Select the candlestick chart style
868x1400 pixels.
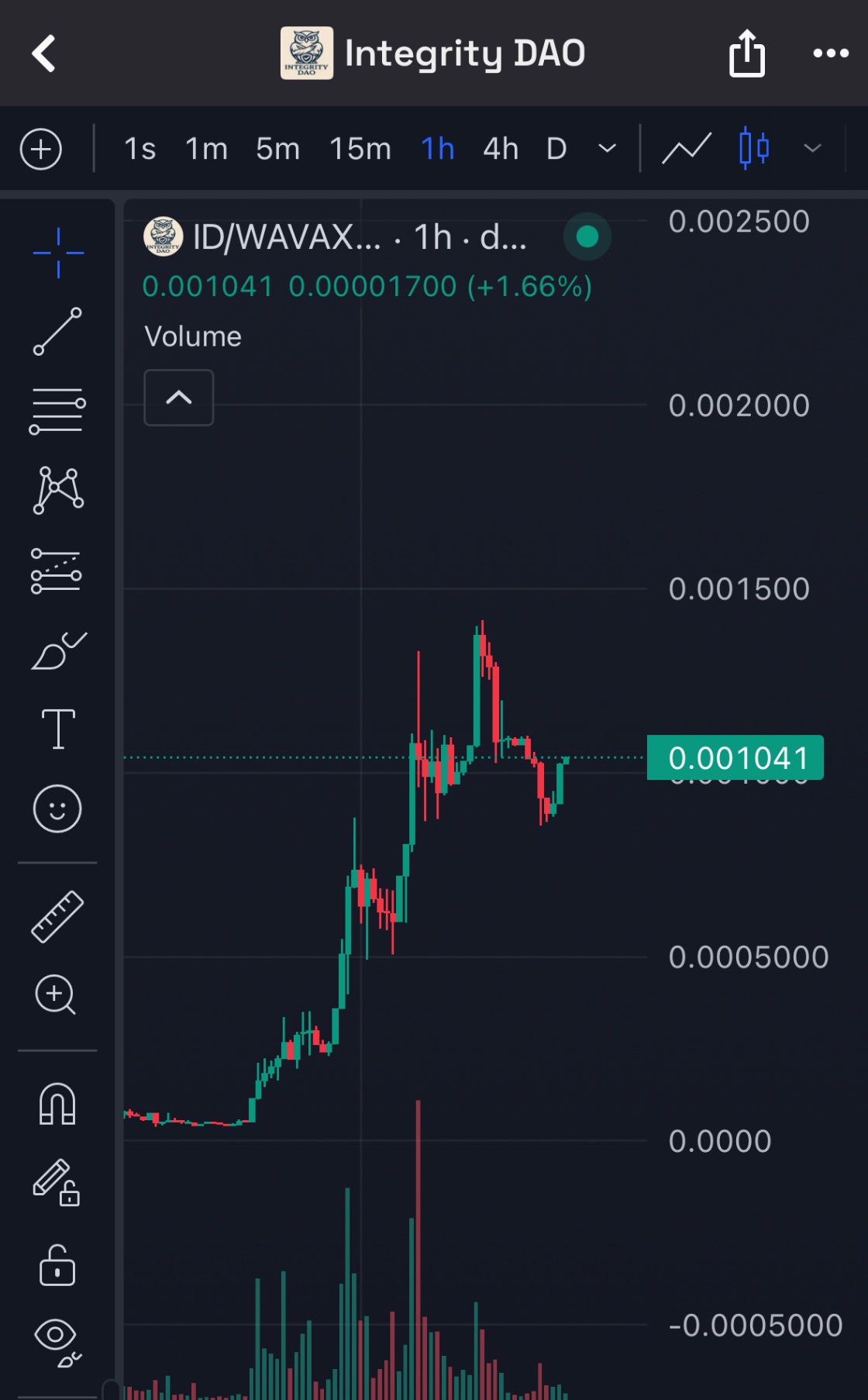(x=753, y=149)
